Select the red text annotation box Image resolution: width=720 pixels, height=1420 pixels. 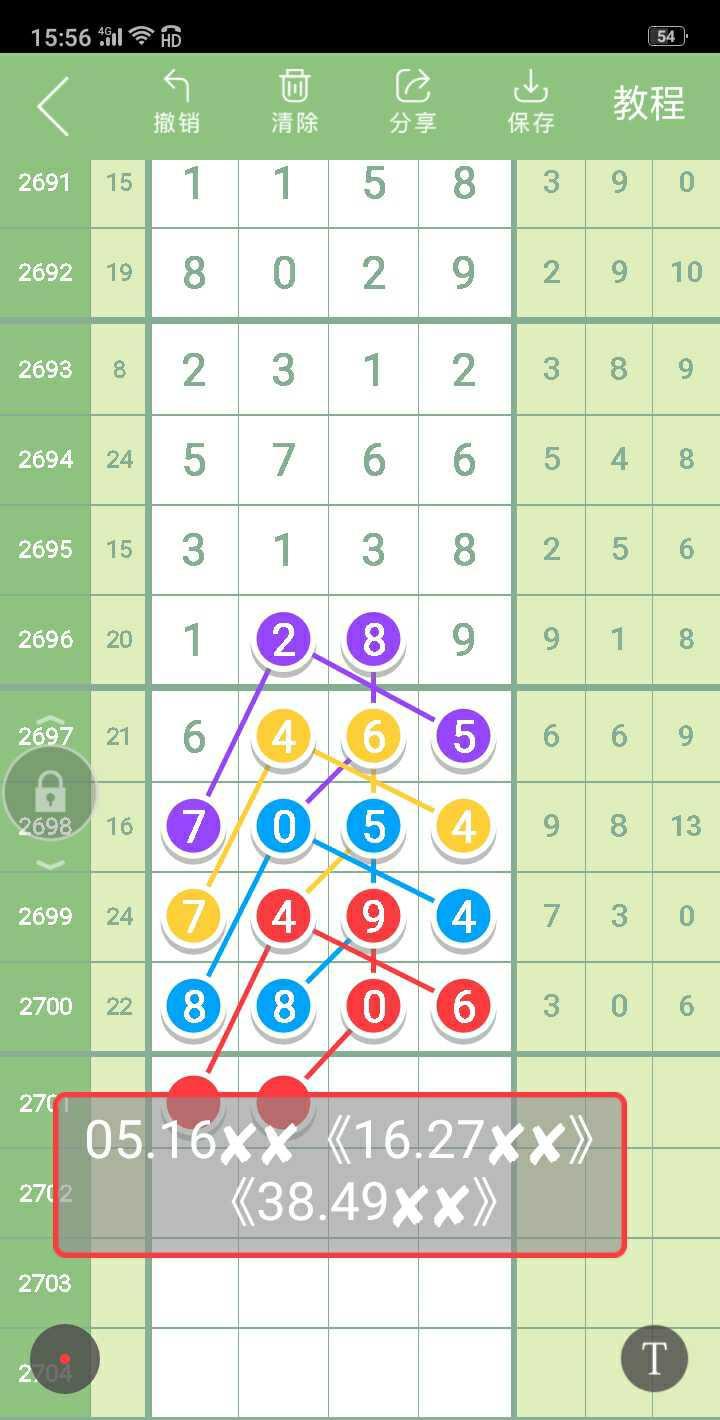point(340,1175)
